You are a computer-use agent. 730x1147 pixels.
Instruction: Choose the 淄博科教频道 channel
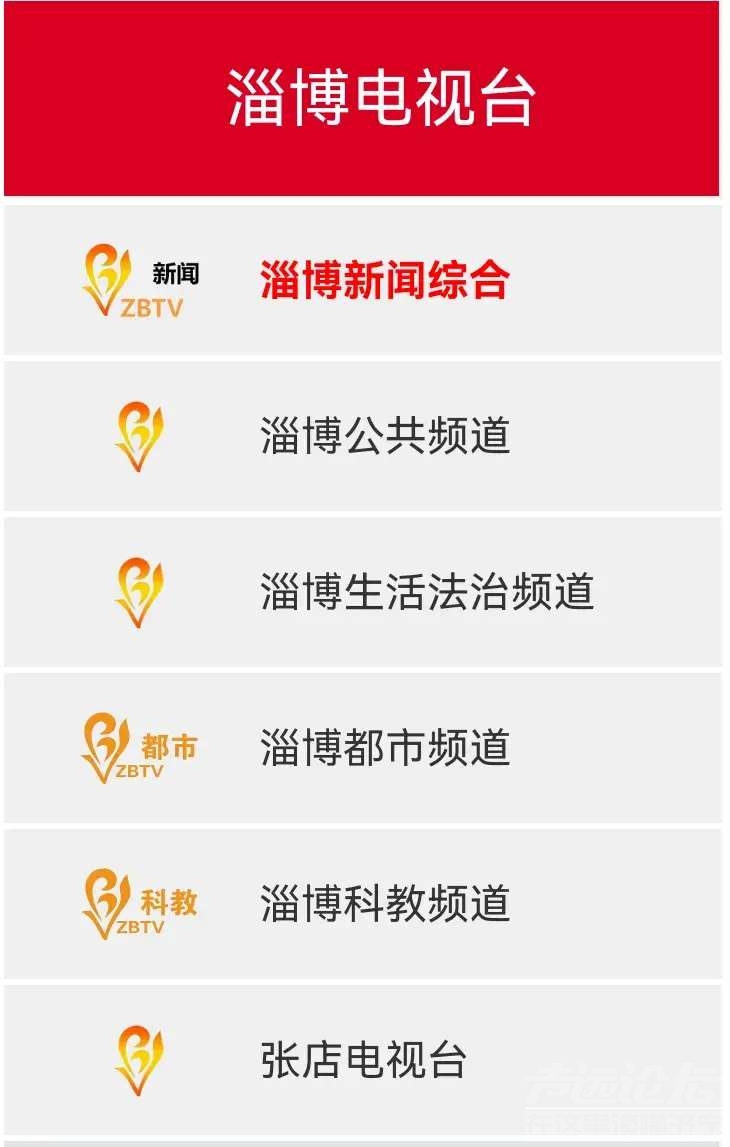click(x=384, y=904)
